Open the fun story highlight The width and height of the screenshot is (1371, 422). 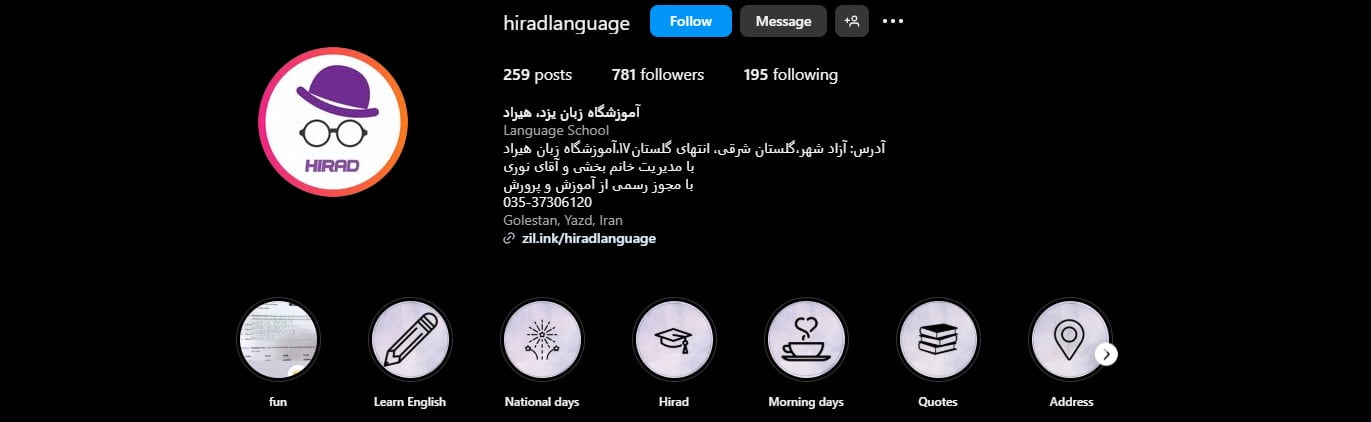pos(278,340)
